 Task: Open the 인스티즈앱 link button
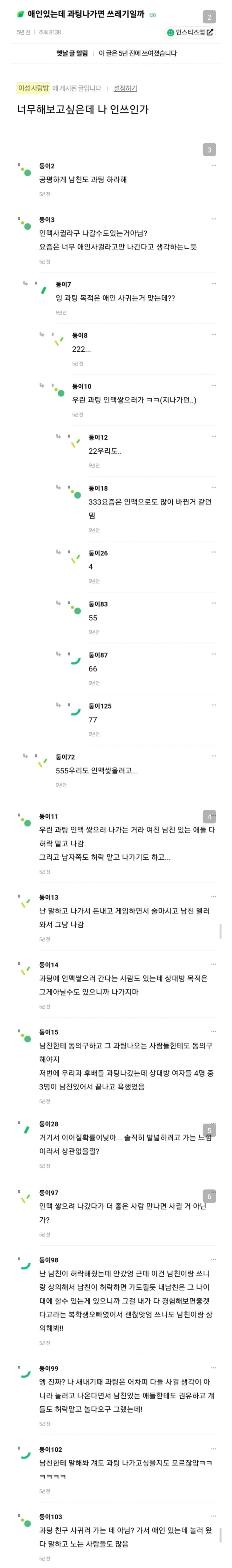[x=190, y=32]
